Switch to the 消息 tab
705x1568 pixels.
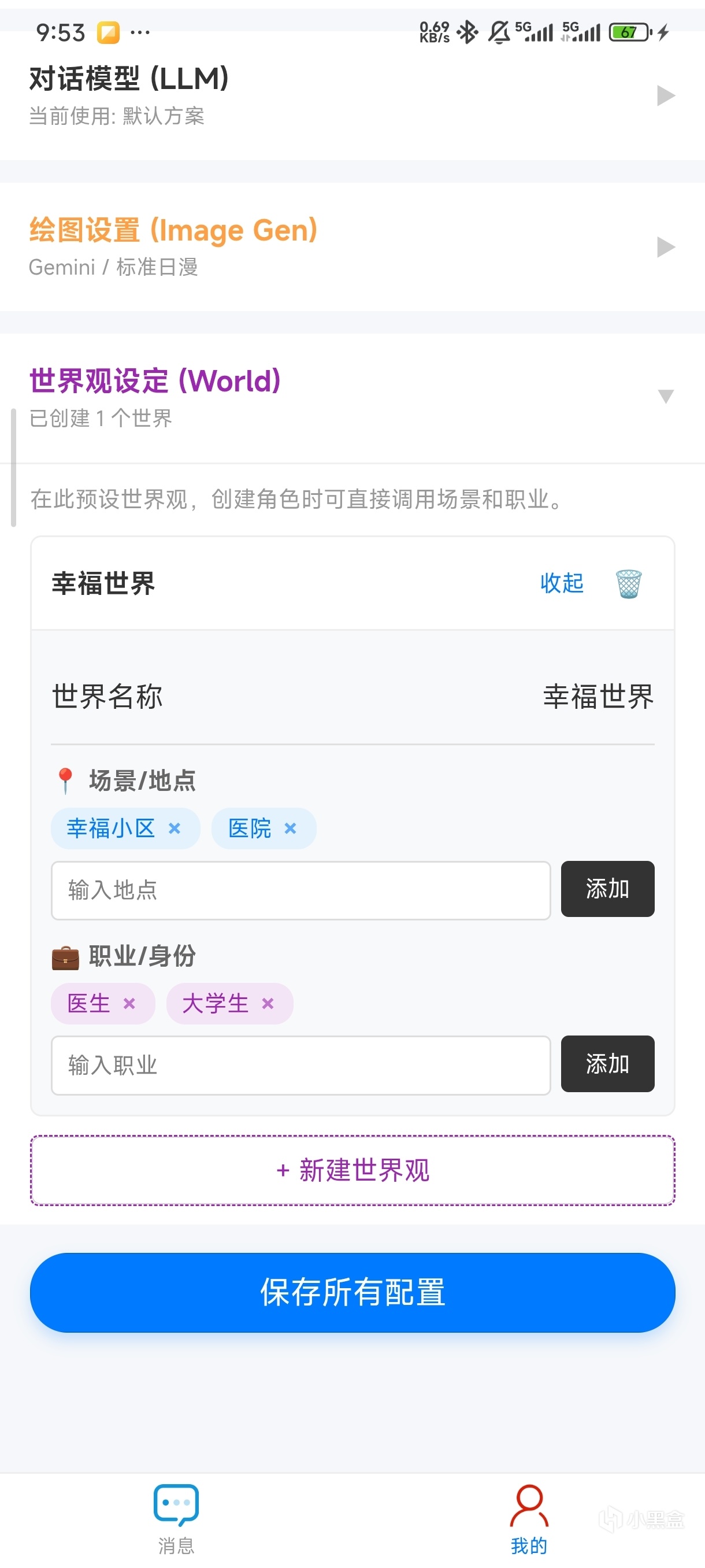click(x=176, y=1518)
